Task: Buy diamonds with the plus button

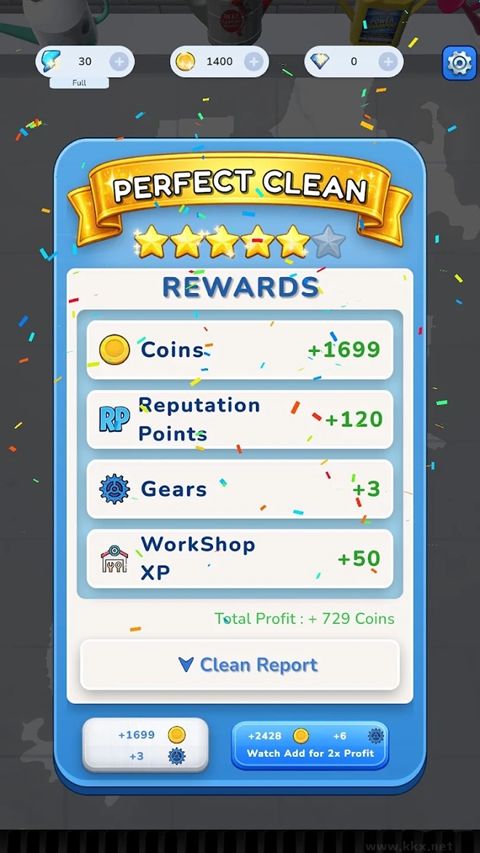Action: click(x=387, y=61)
